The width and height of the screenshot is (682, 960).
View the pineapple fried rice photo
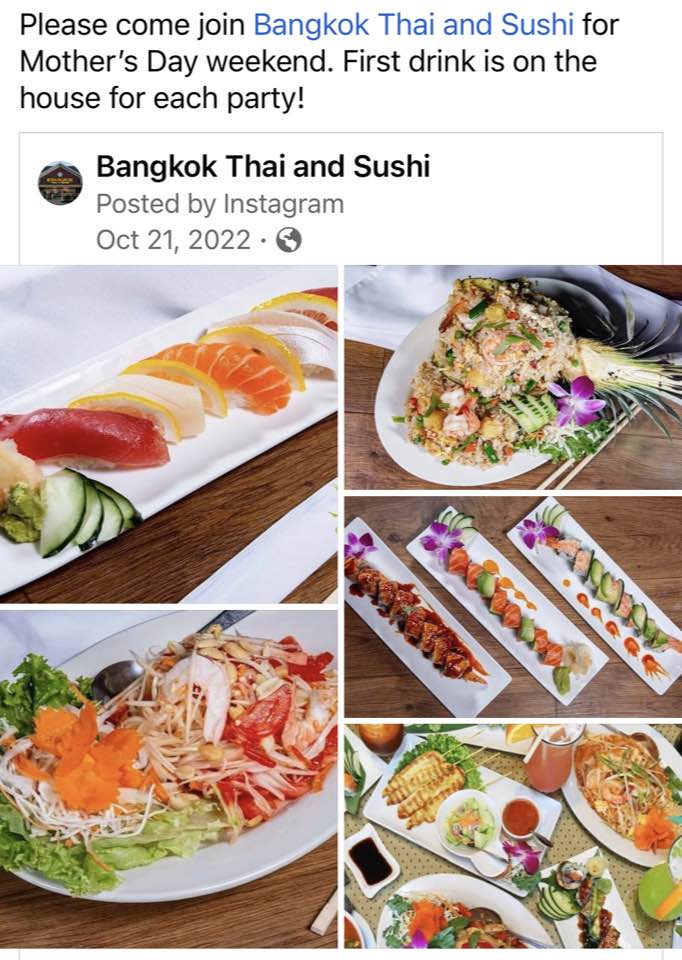[x=513, y=377]
